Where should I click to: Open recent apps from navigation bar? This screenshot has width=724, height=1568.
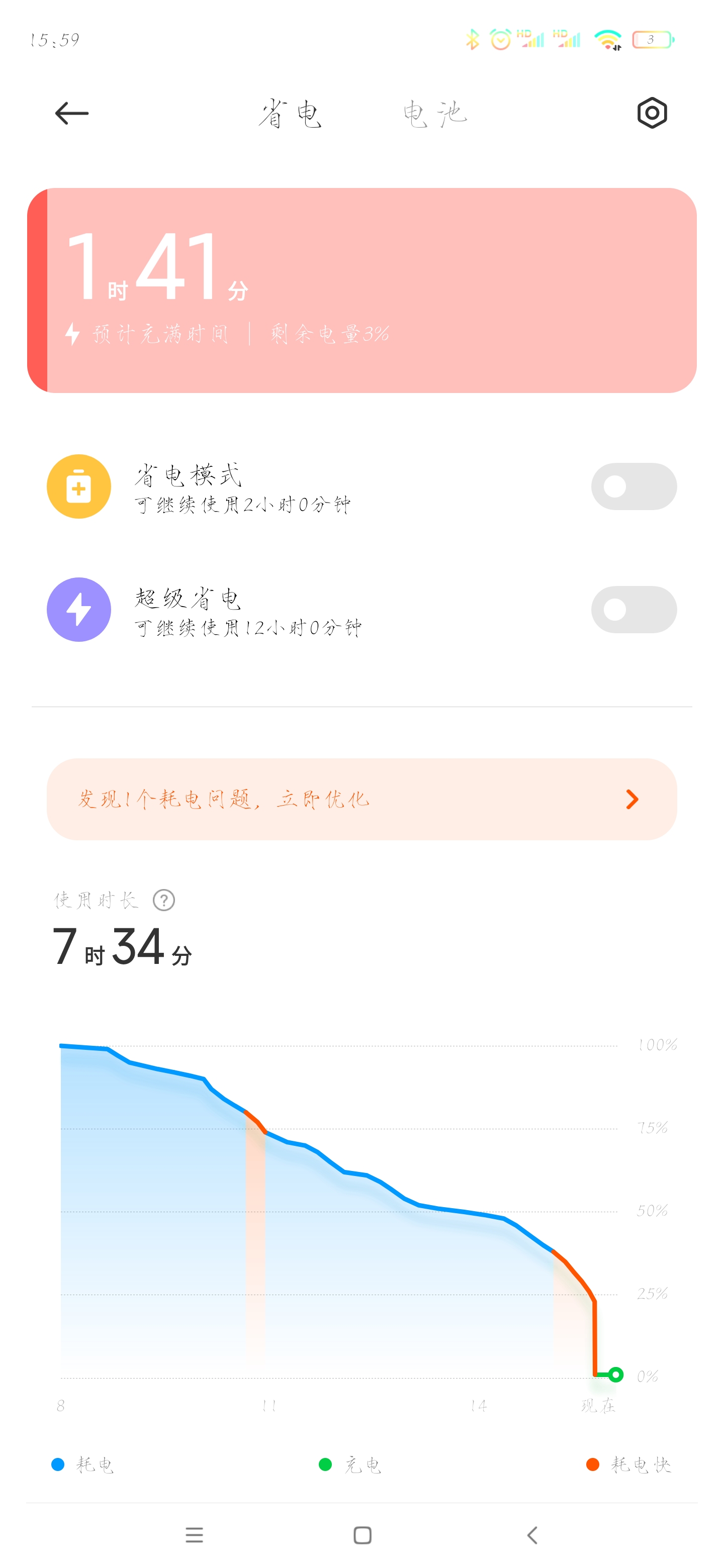194,1535
